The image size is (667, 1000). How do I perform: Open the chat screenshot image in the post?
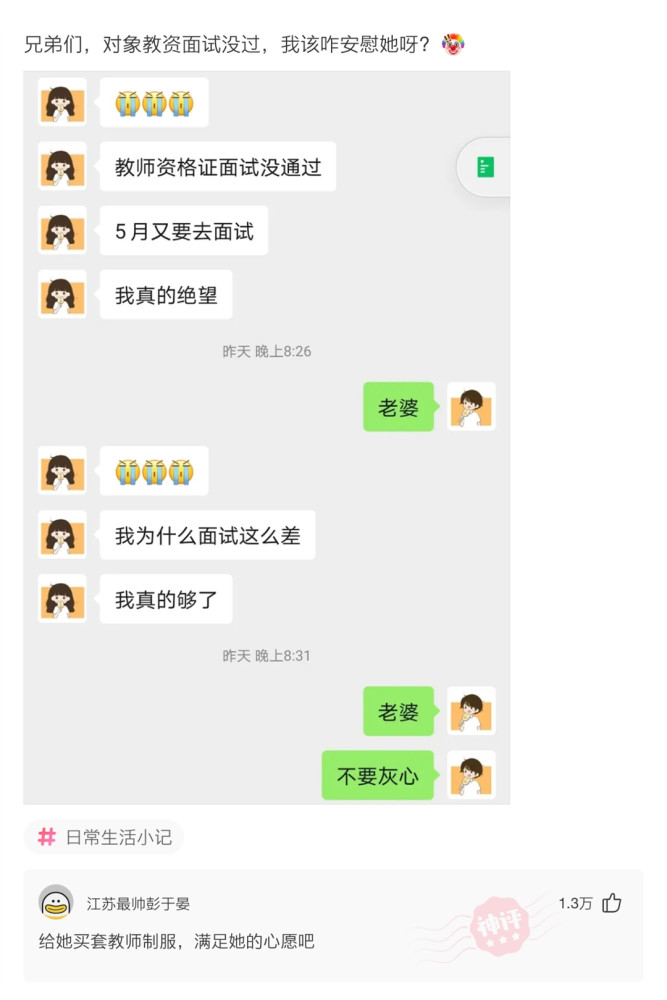266,437
